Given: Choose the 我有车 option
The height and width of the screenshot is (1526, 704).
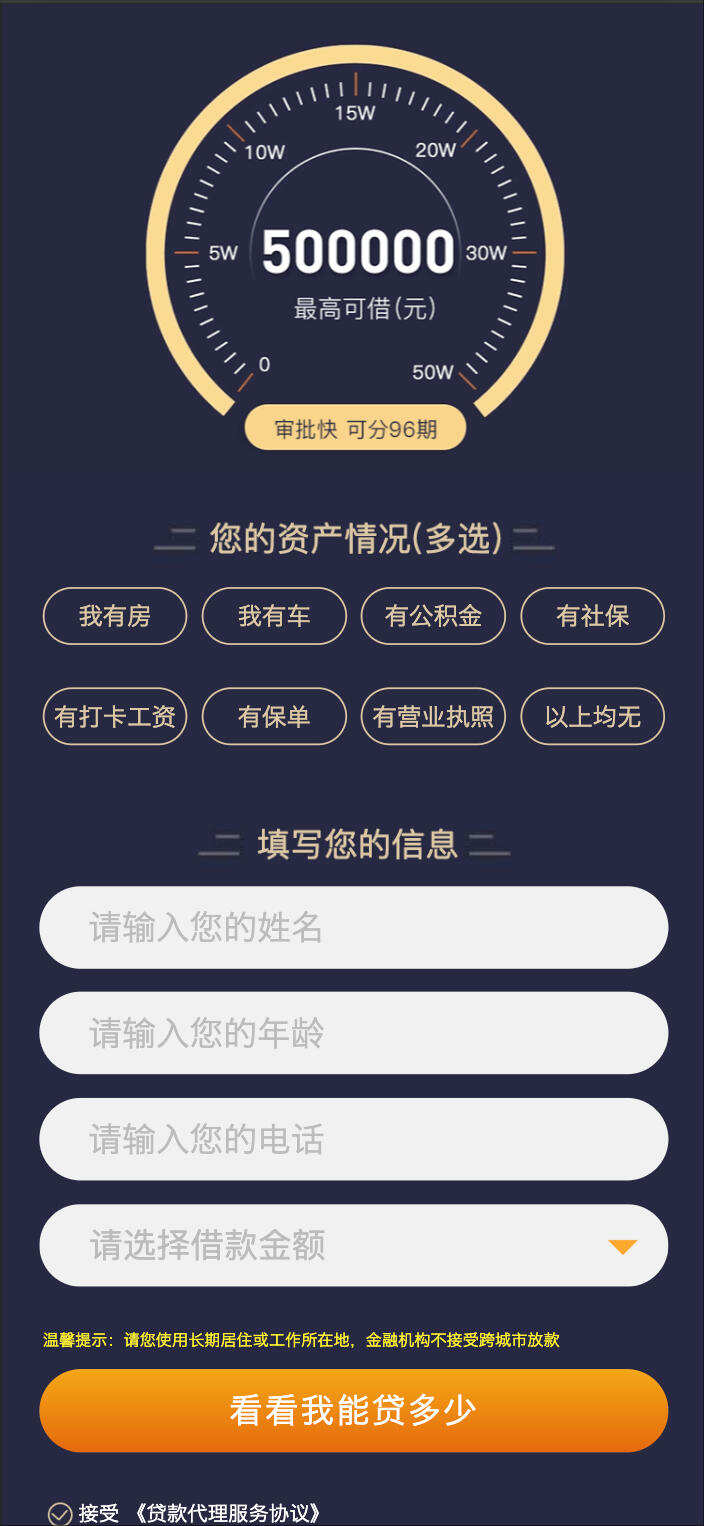Looking at the screenshot, I should 274,616.
